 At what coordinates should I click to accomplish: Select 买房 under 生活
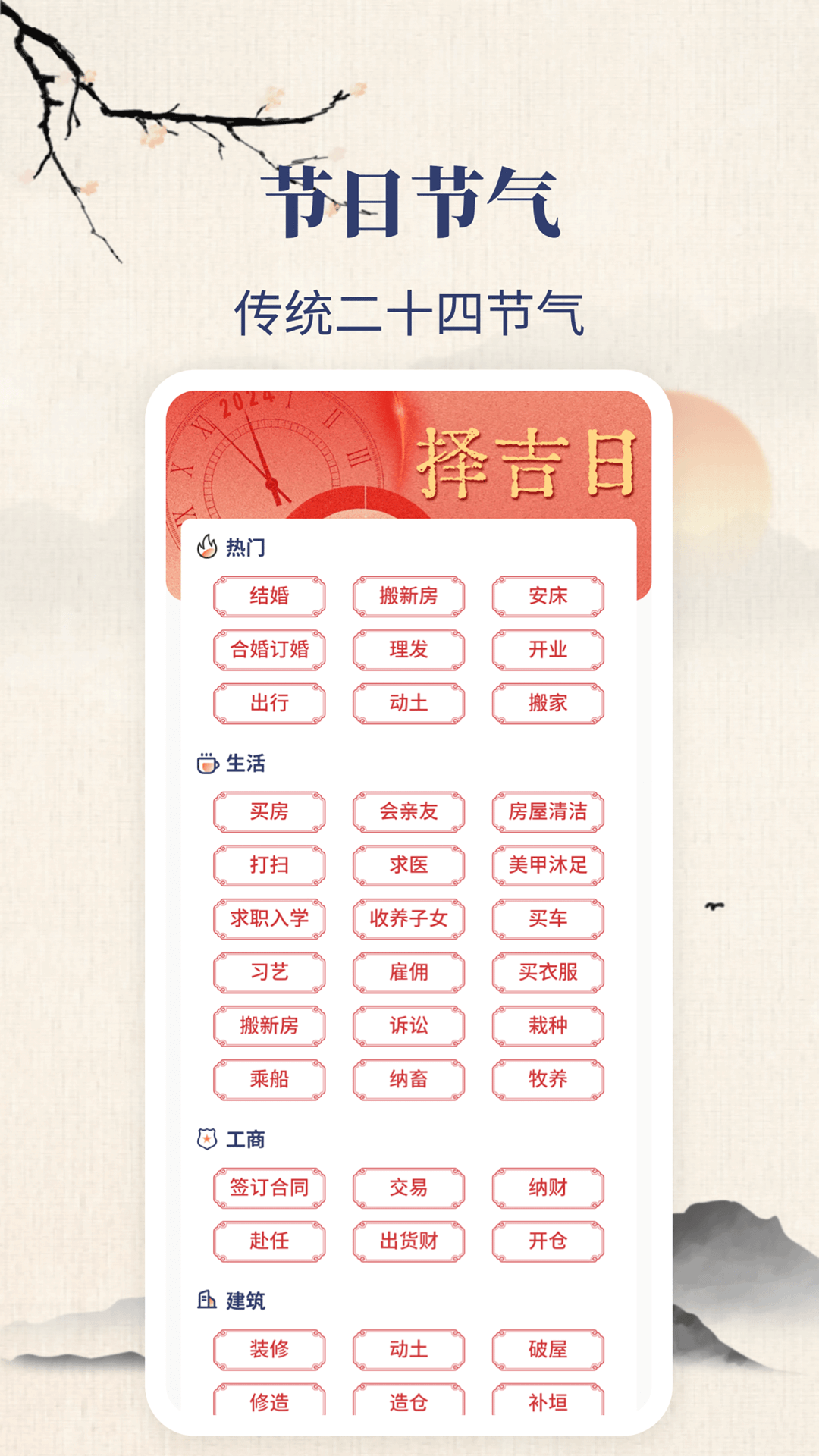[269, 811]
